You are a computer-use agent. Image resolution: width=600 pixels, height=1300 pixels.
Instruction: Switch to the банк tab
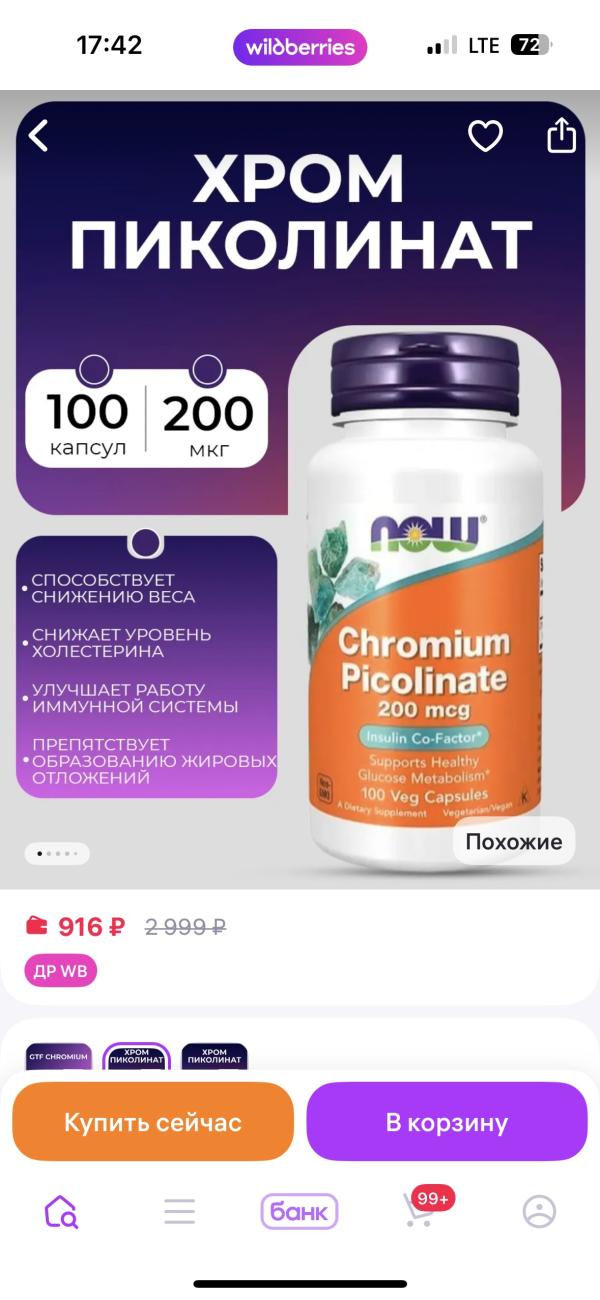coord(299,1212)
